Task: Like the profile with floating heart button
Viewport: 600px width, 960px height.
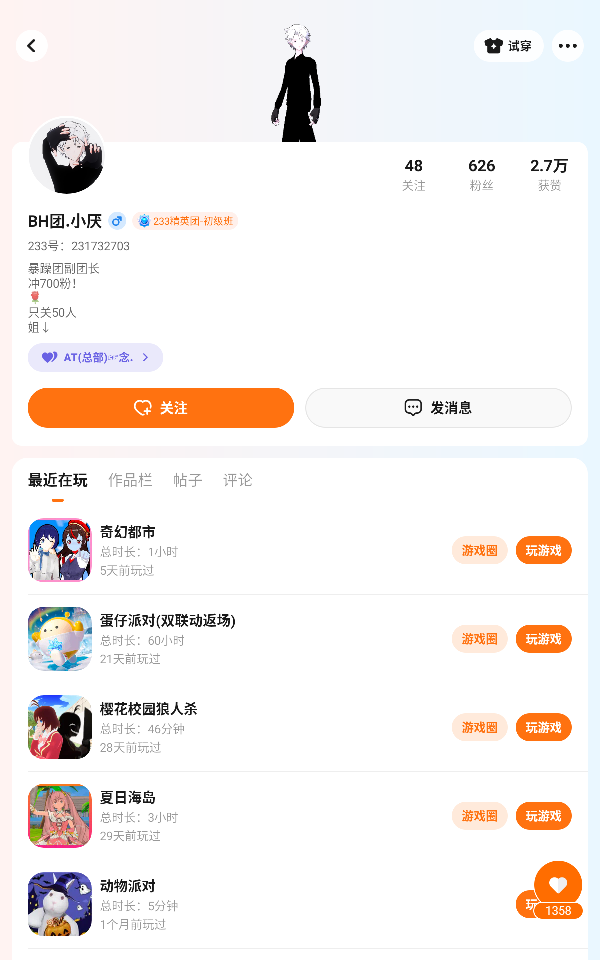Action: 558,884
